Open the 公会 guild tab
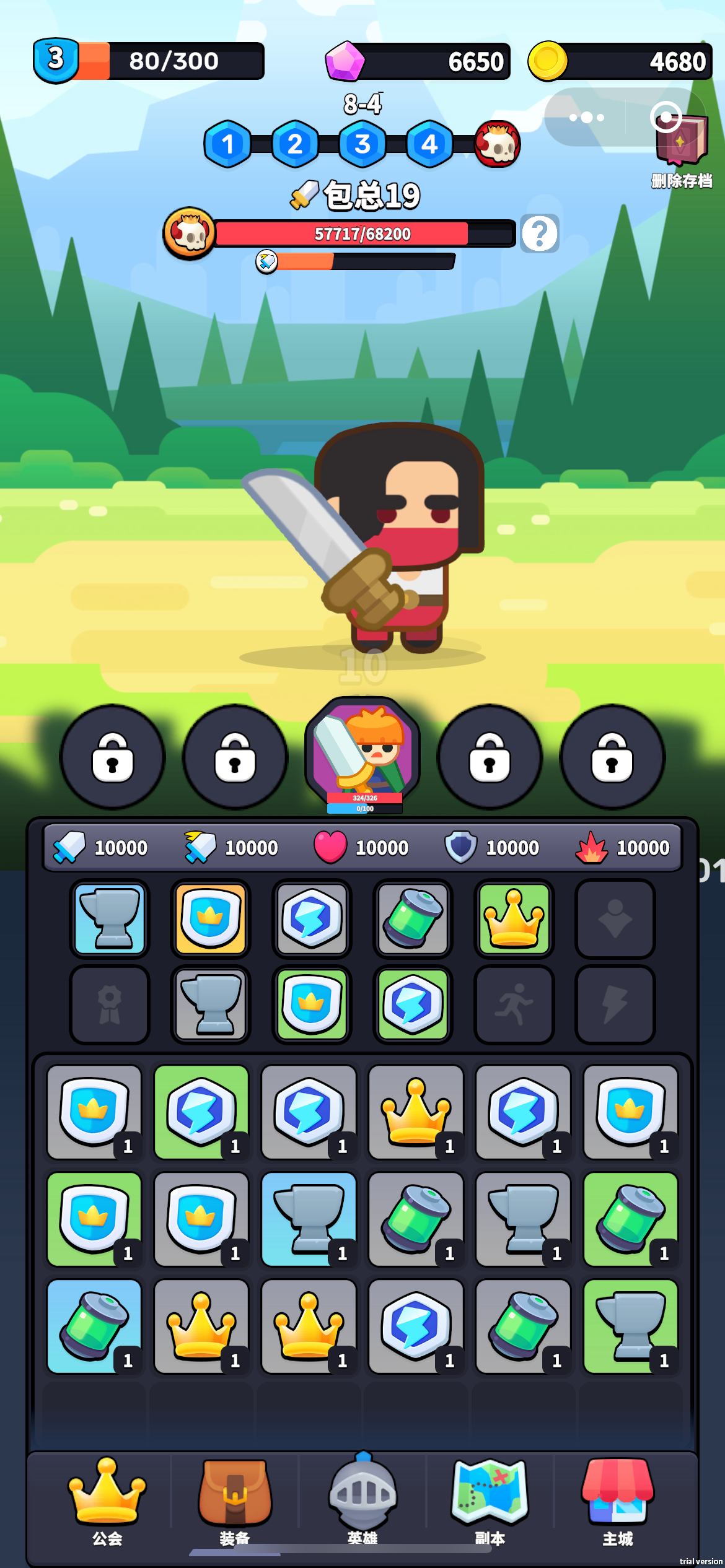725x1568 pixels. [x=107, y=1501]
